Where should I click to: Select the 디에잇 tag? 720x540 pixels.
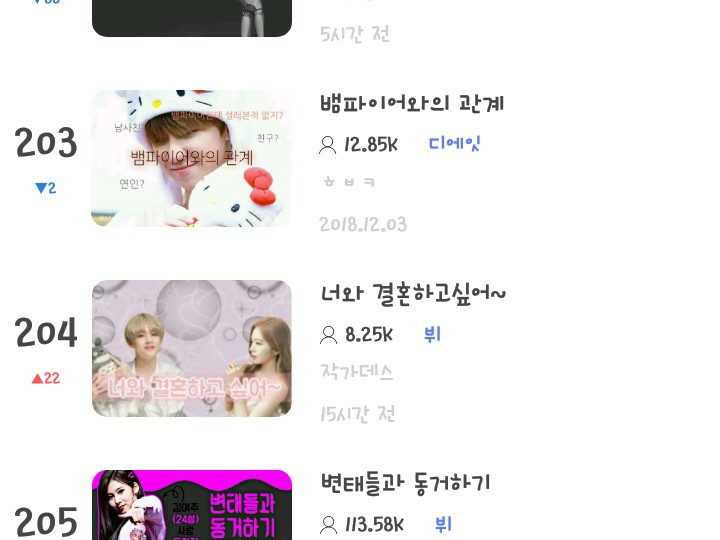454,144
